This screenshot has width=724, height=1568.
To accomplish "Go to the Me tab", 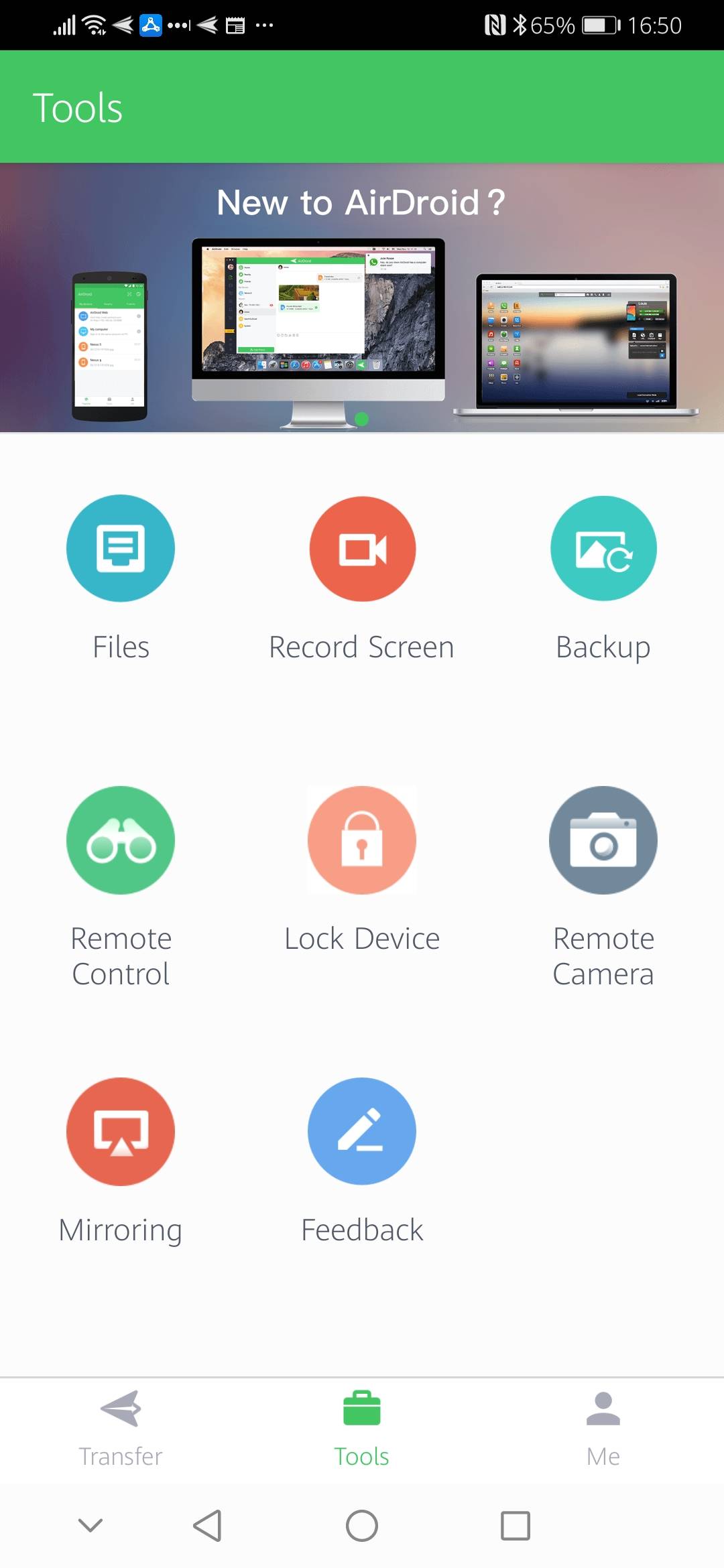I will coord(603,1428).
